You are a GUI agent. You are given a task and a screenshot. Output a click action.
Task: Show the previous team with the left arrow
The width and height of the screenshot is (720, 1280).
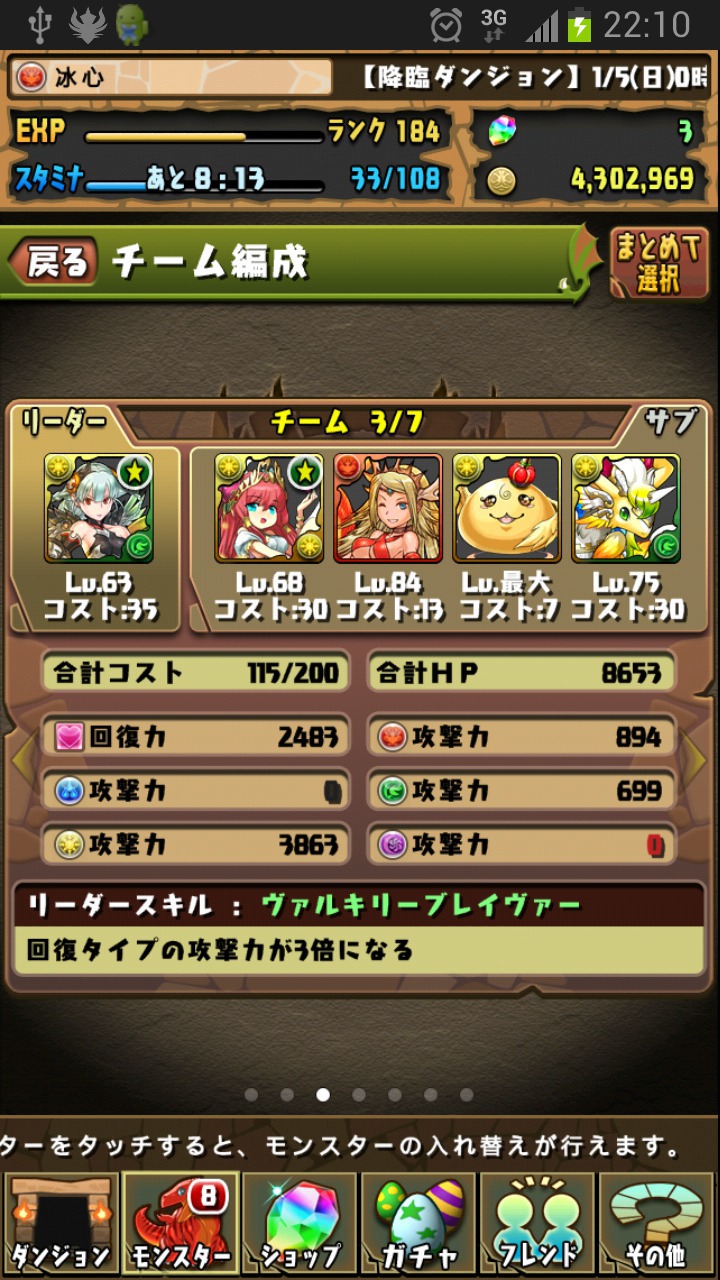(x=22, y=760)
